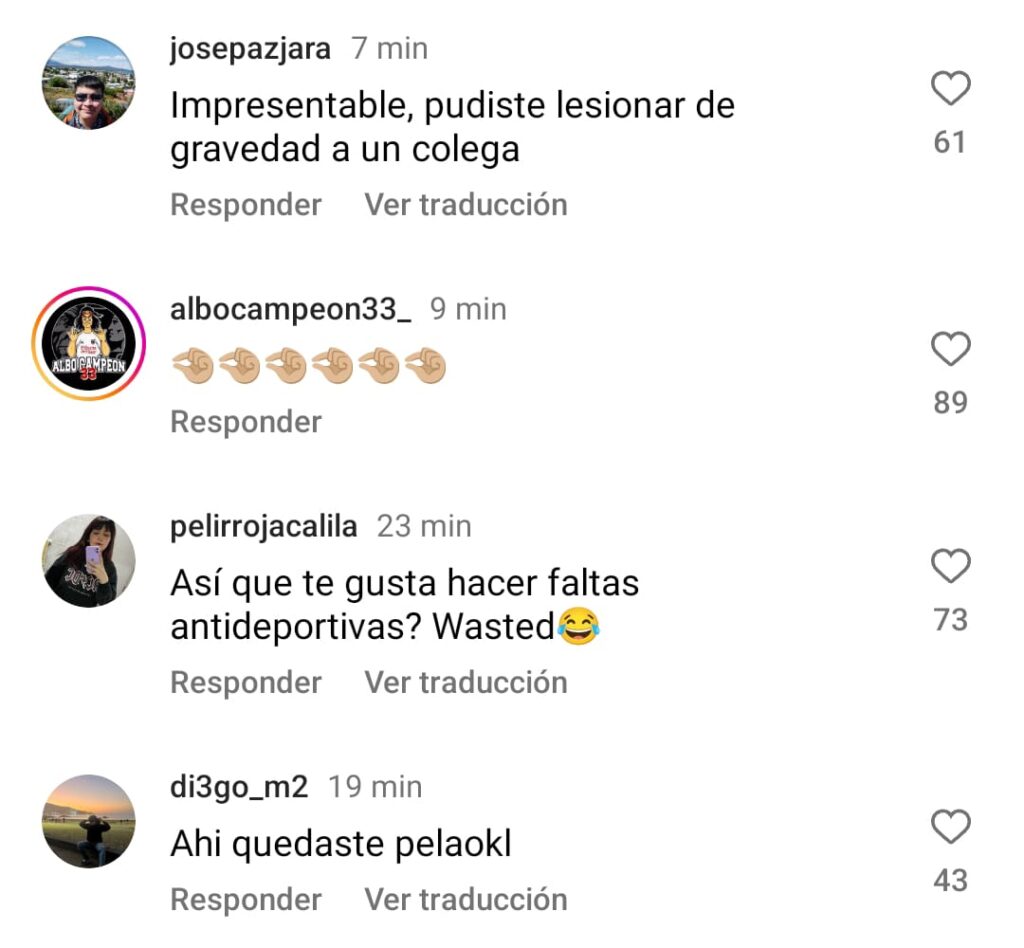Open the username pelirrojacalila
This screenshot has width=1024, height=948.
[263, 527]
